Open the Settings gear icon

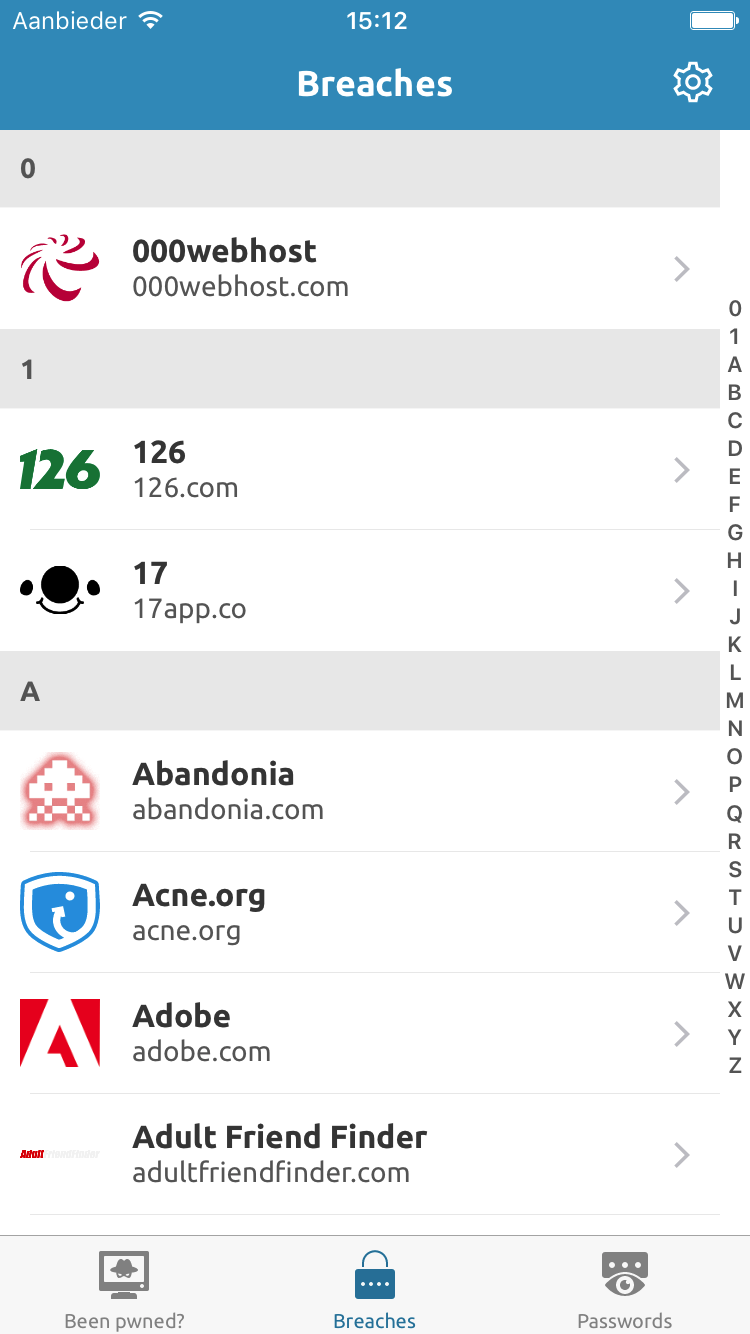pos(693,82)
